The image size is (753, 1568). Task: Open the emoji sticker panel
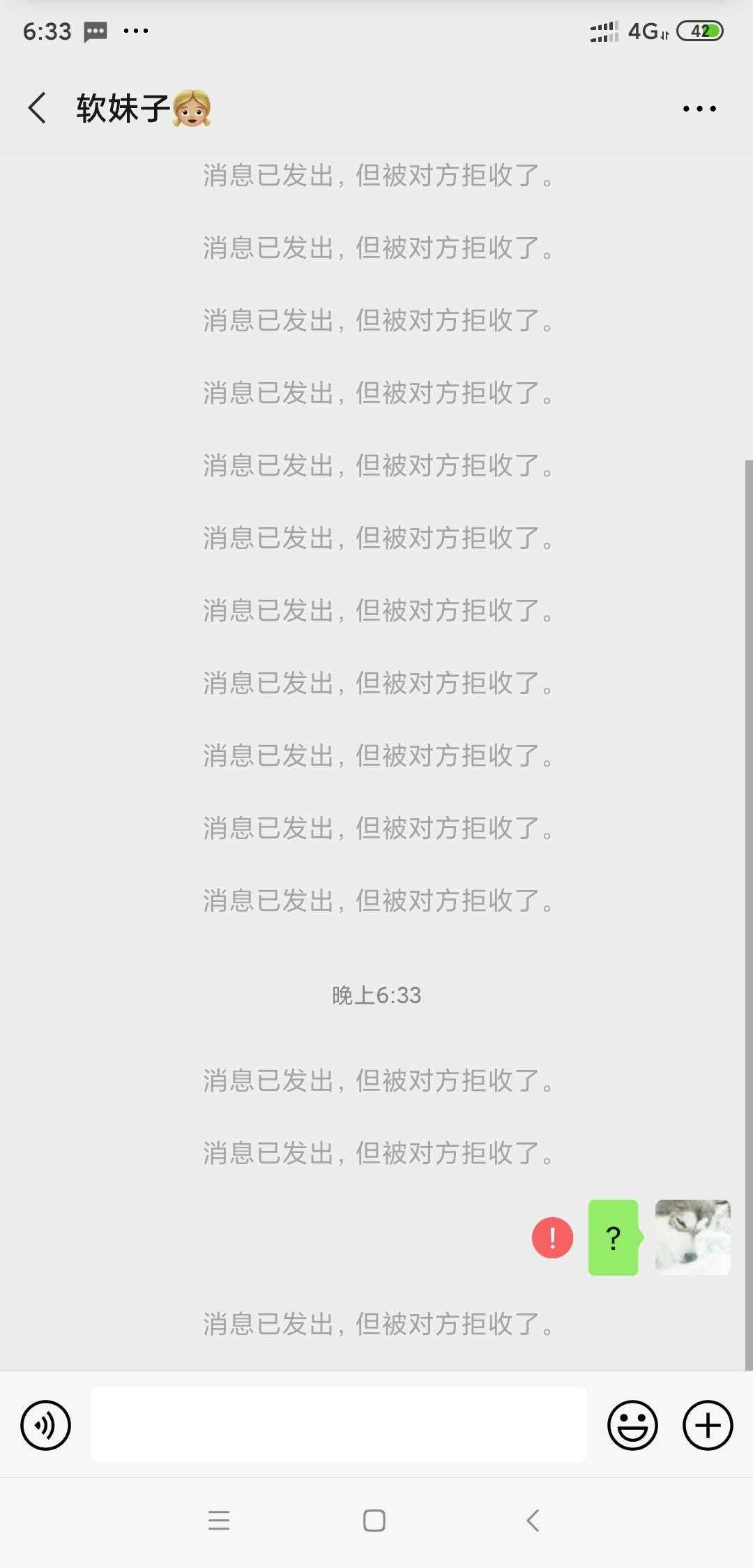[x=632, y=1424]
